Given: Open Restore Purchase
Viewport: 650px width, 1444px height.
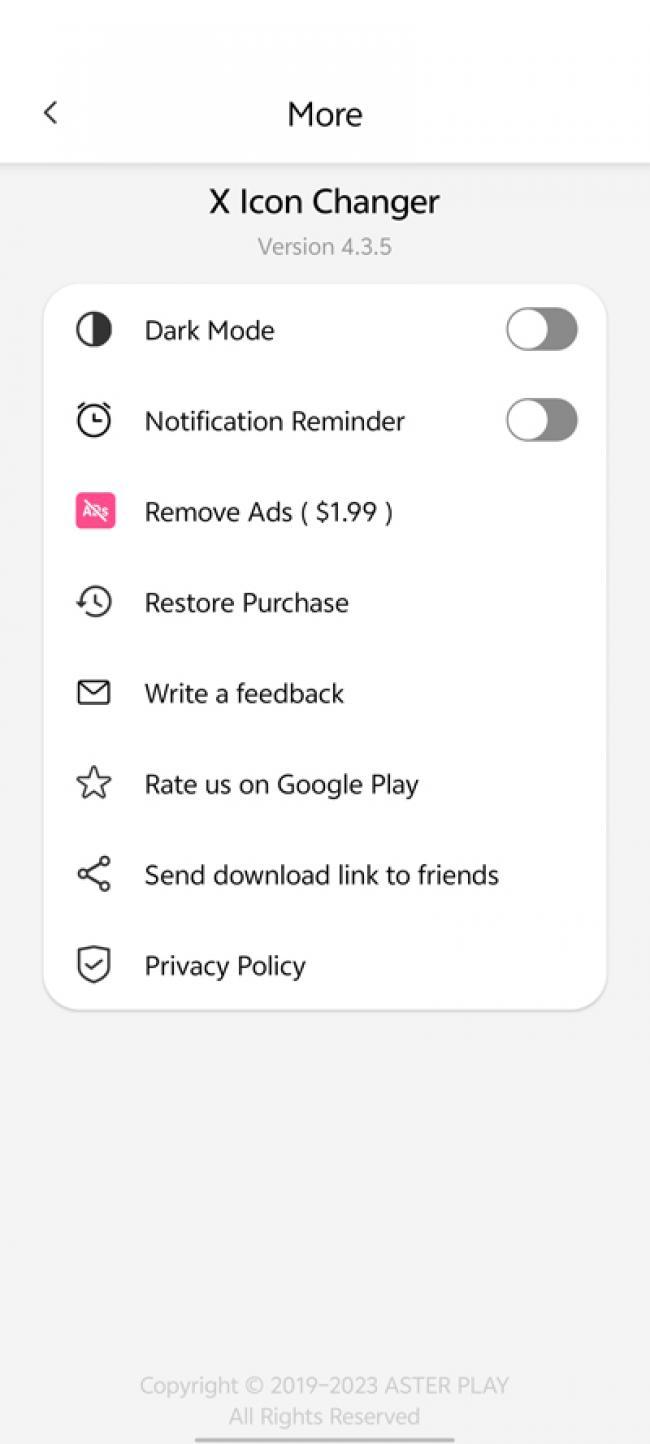Looking at the screenshot, I should pyautogui.click(x=246, y=603).
